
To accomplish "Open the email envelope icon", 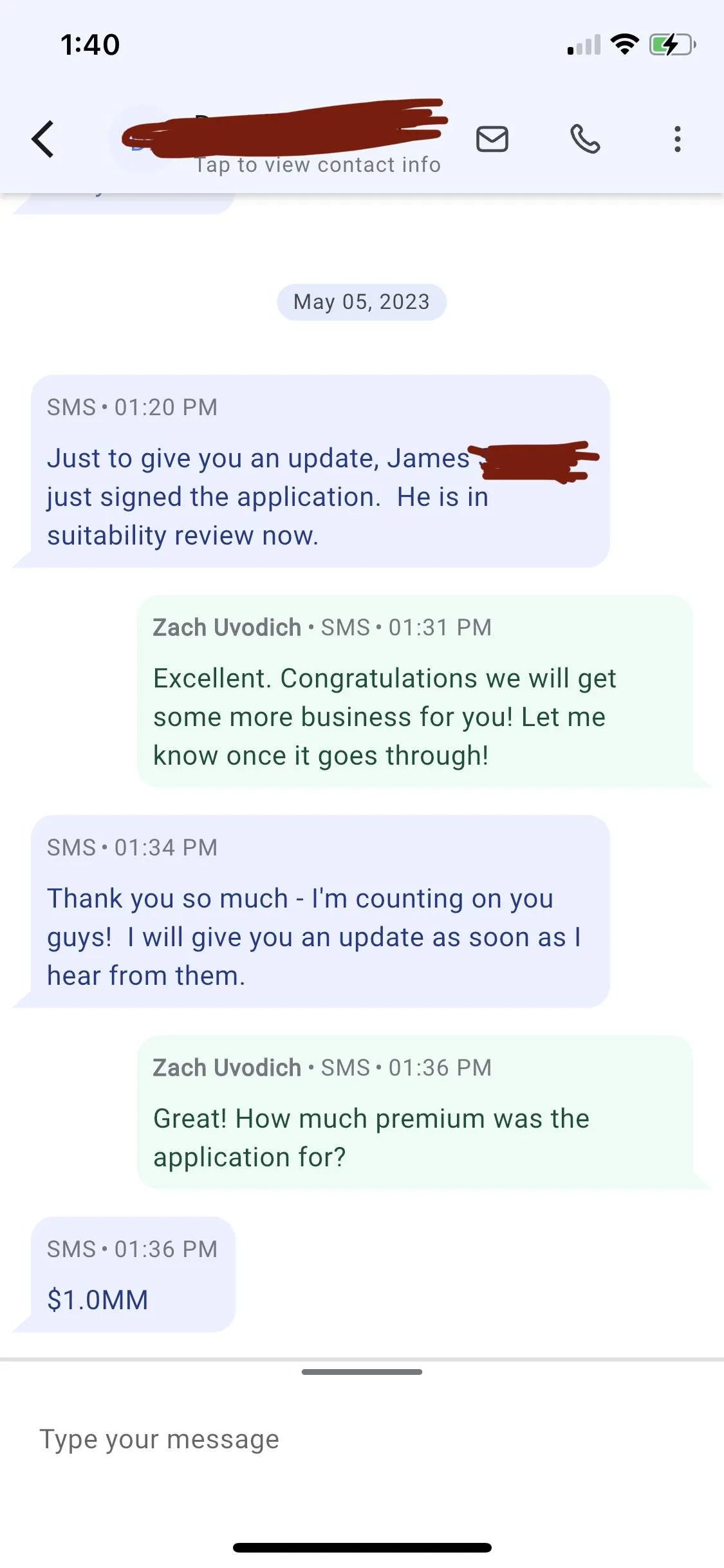I will (492, 139).
